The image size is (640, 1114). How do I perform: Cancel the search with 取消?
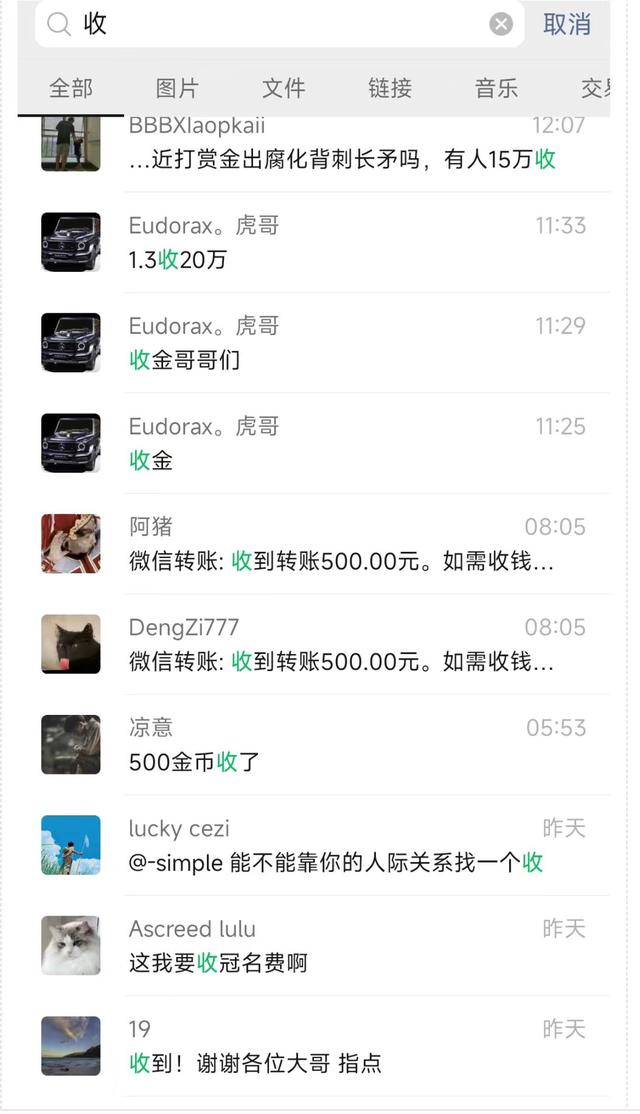click(567, 24)
